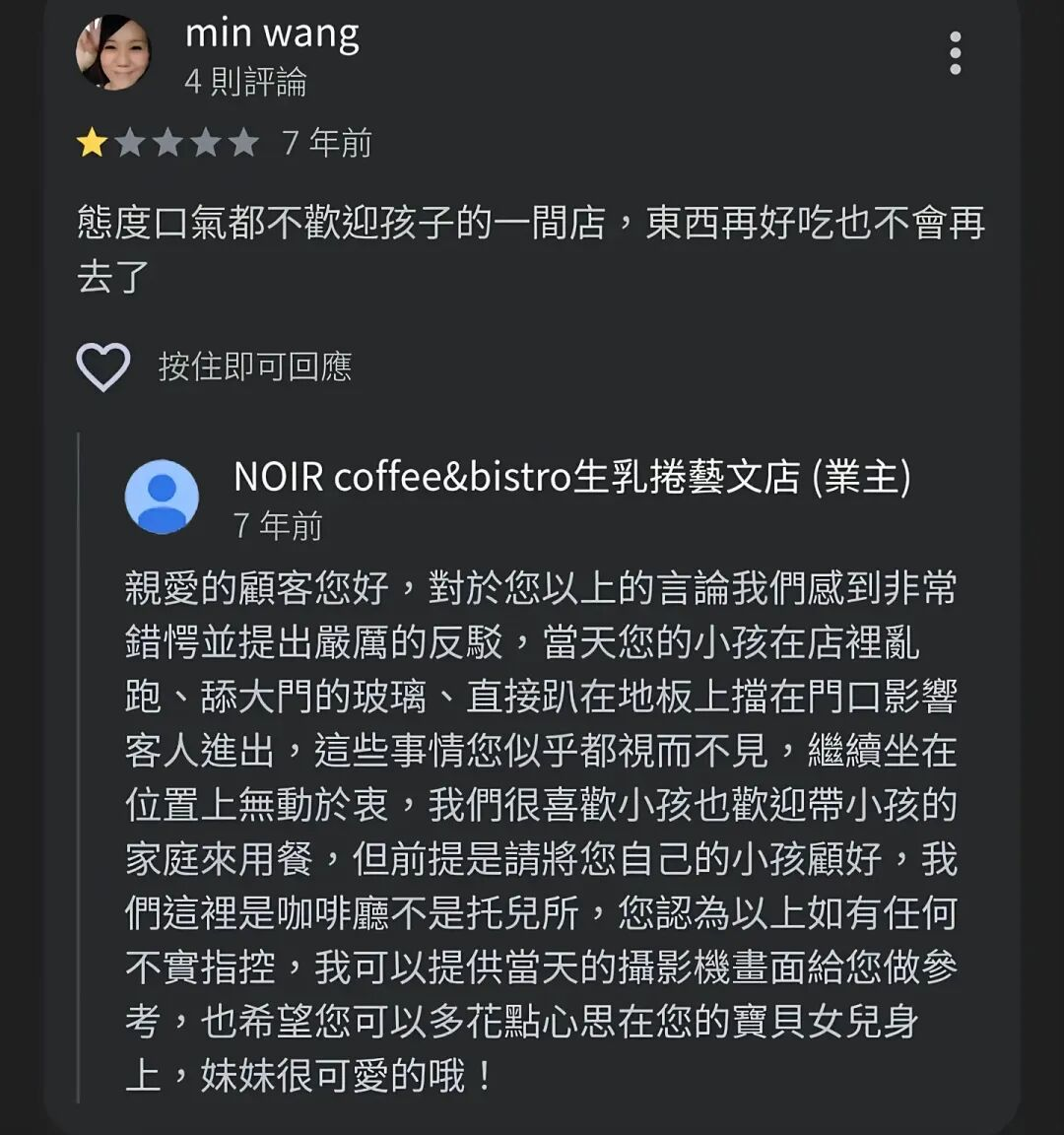This screenshot has height=1135, width=1064.
Task: Open min wang's reviewer profile photo
Action: [113, 53]
